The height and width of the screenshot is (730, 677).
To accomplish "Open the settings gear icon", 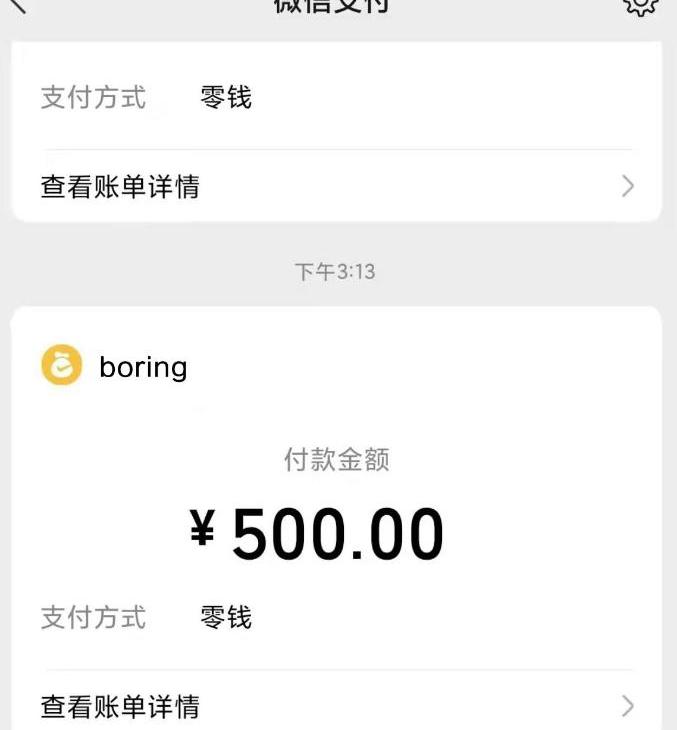I will 640,5.
